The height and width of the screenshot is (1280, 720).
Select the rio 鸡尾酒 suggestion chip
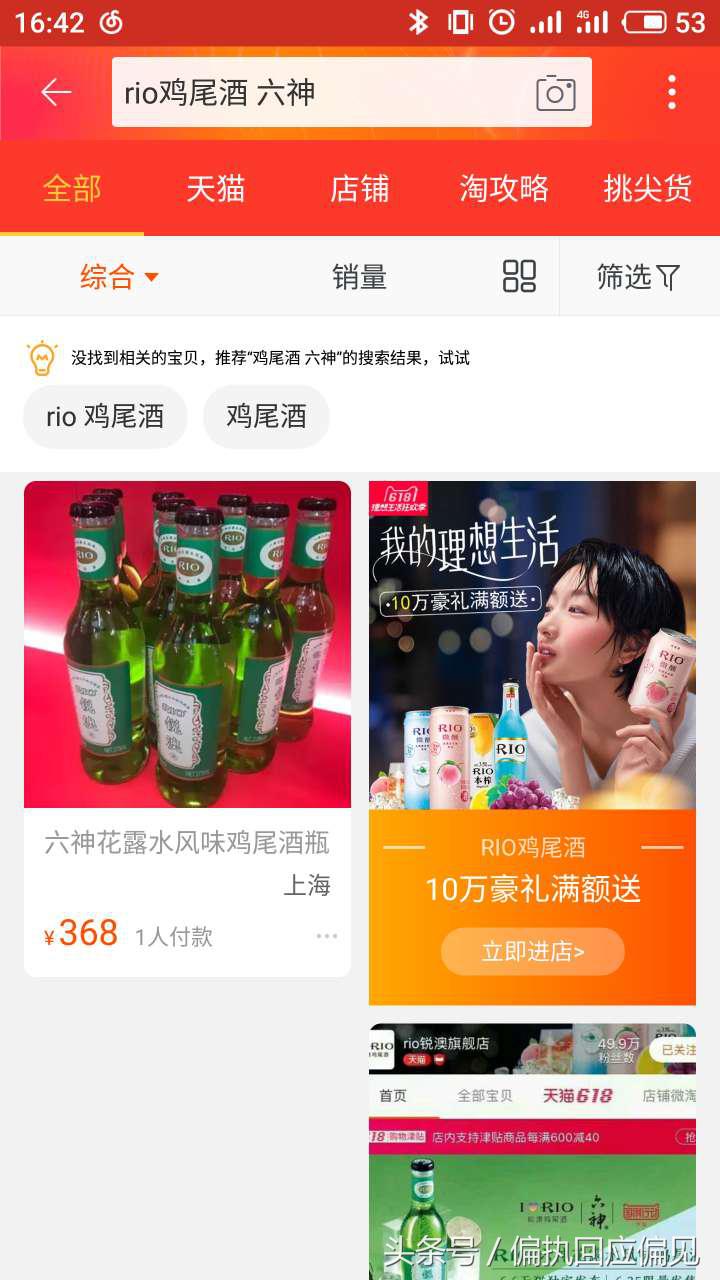104,416
